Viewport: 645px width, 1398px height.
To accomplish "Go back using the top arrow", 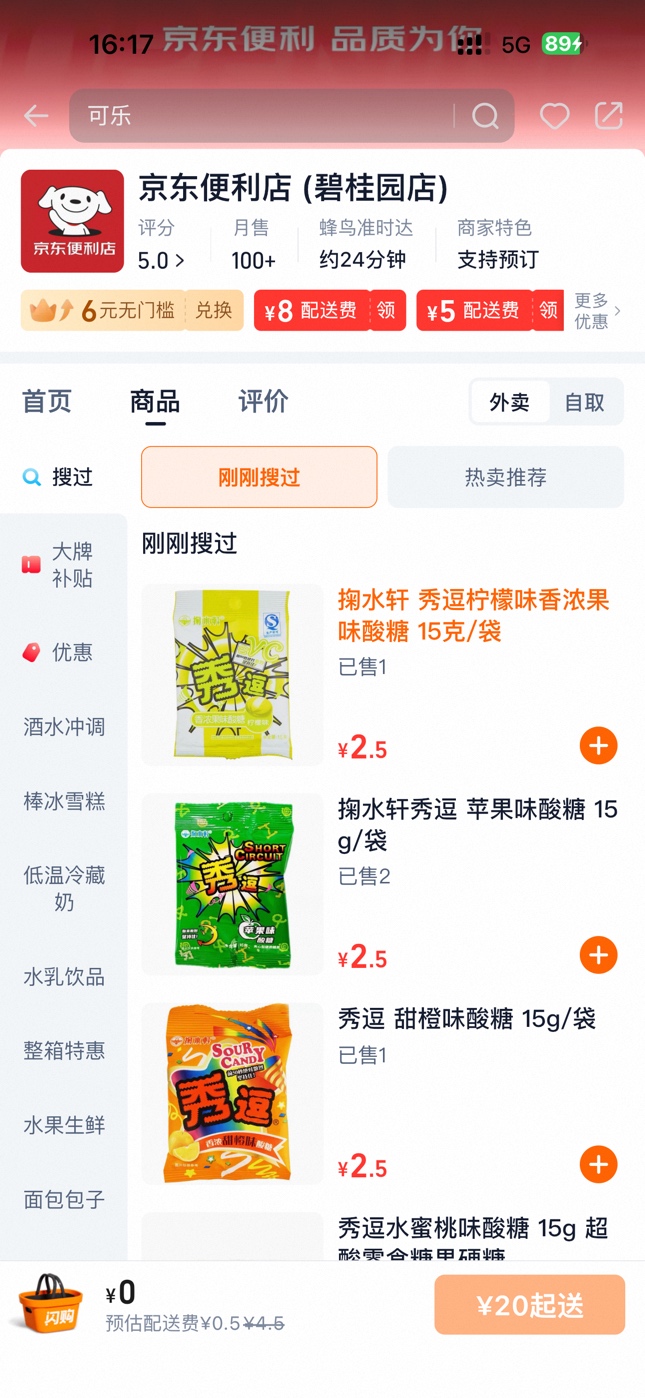I will 36,116.
